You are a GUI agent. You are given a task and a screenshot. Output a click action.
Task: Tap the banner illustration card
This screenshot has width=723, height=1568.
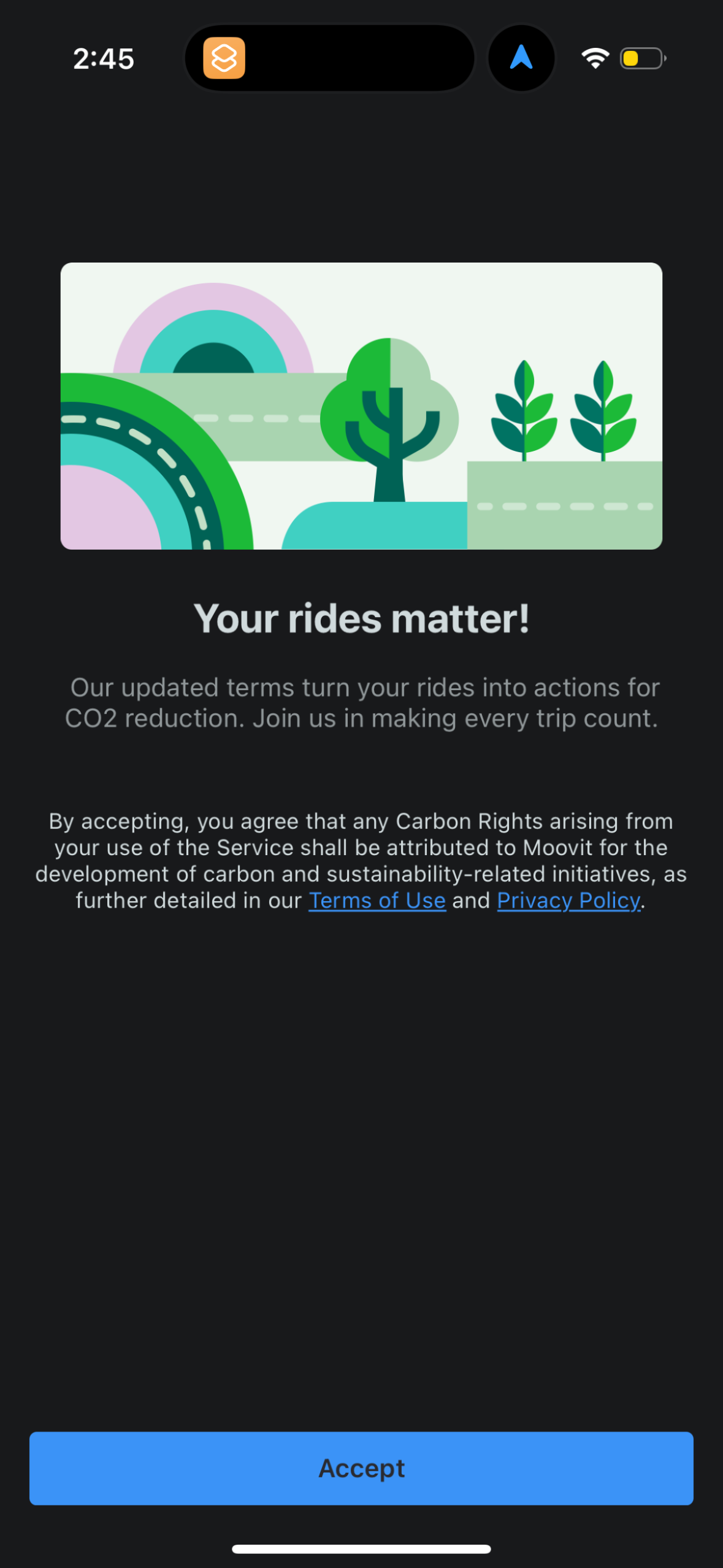(x=361, y=405)
